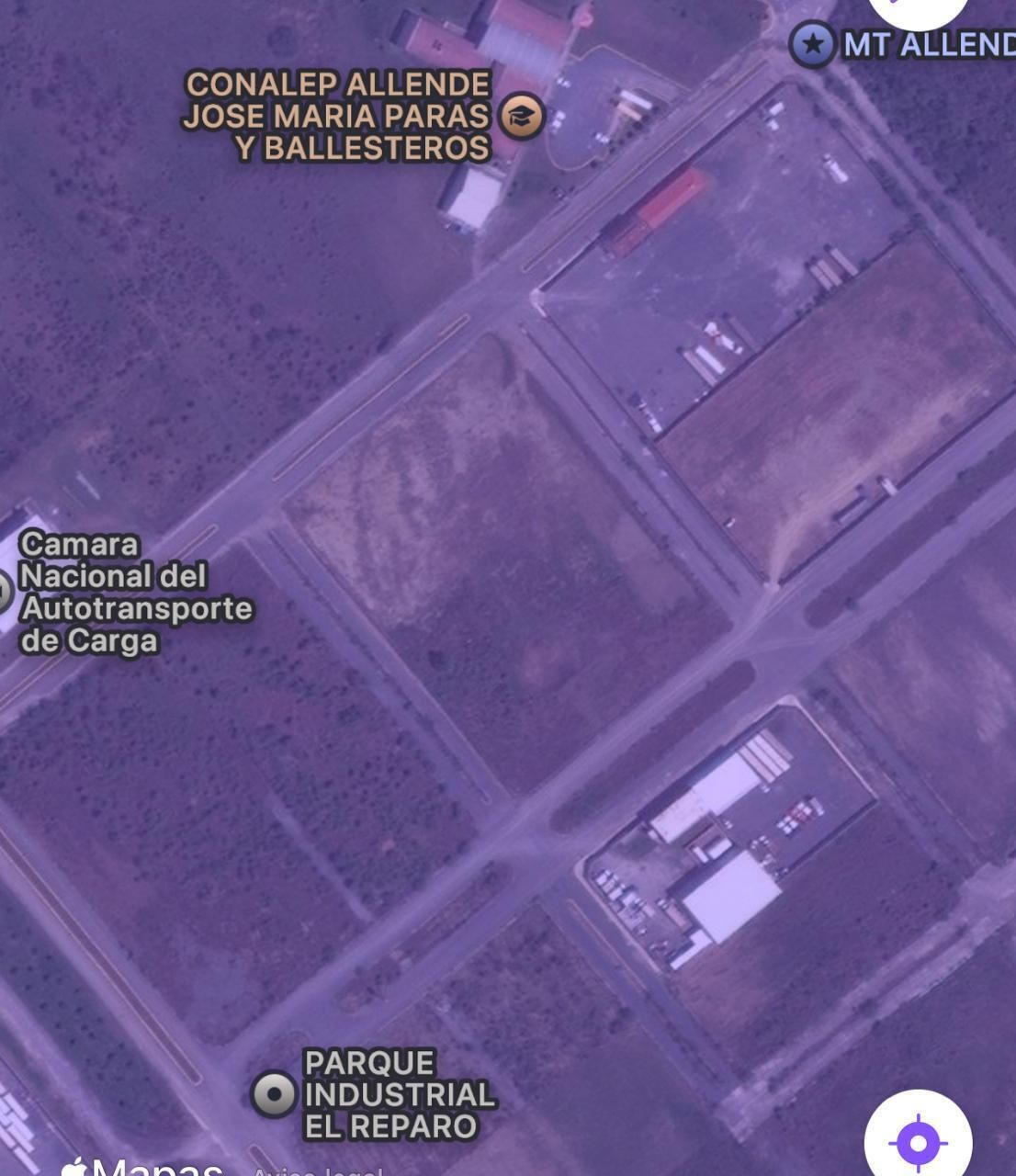This screenshot has width=1016, height=1176.
Task: Open the CONALEP Allende school marker
Action: point(522,116)
